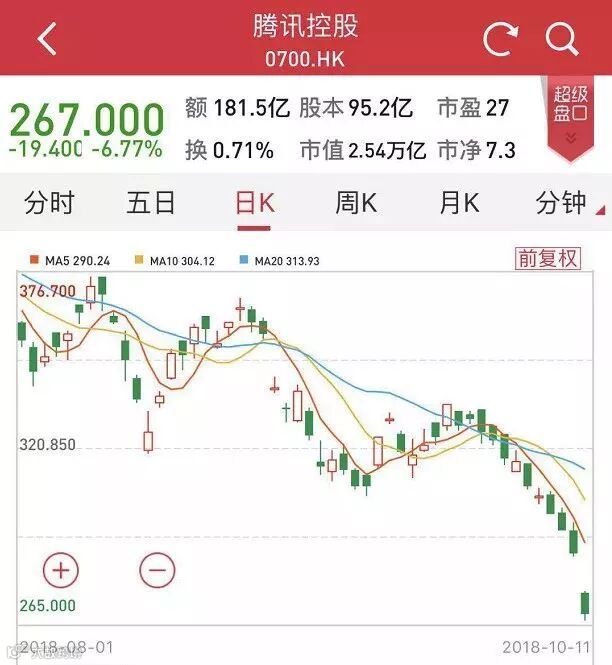Go back from the 腾讯控股 stock page
Image resolution: width=612 pixels, height=665 pixels.
click(46, 39)
